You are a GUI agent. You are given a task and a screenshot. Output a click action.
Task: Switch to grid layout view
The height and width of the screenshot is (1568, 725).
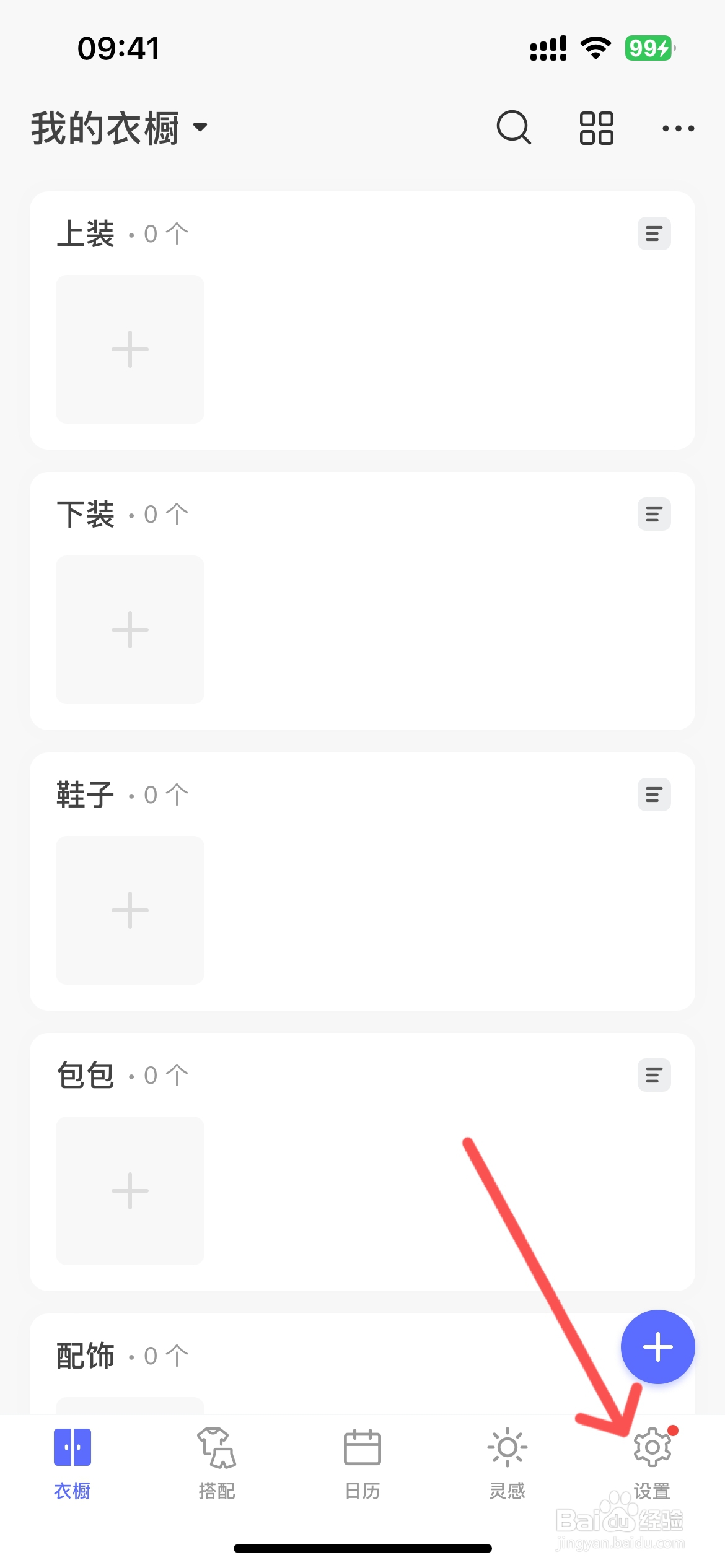tap(596, 128)
